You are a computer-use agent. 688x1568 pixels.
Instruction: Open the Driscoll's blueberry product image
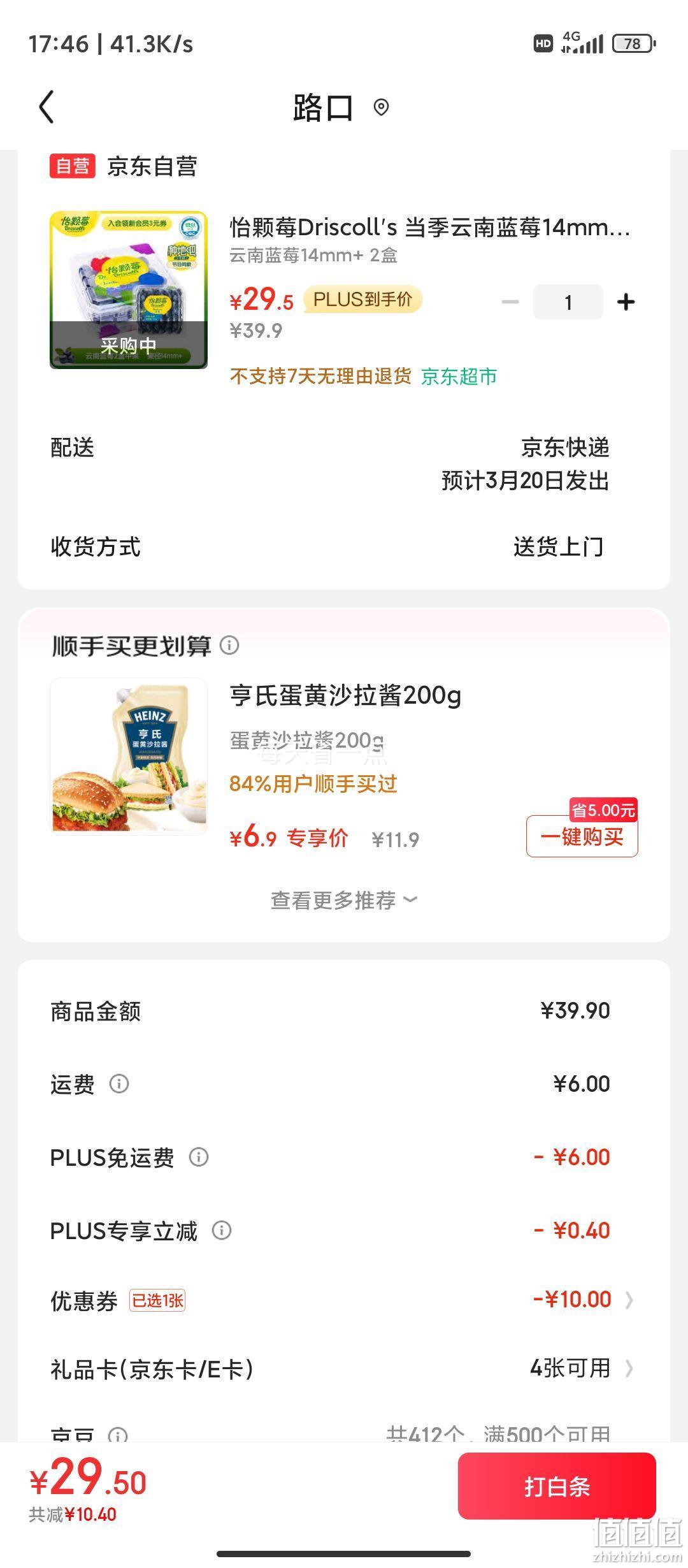tap(129, 289)
